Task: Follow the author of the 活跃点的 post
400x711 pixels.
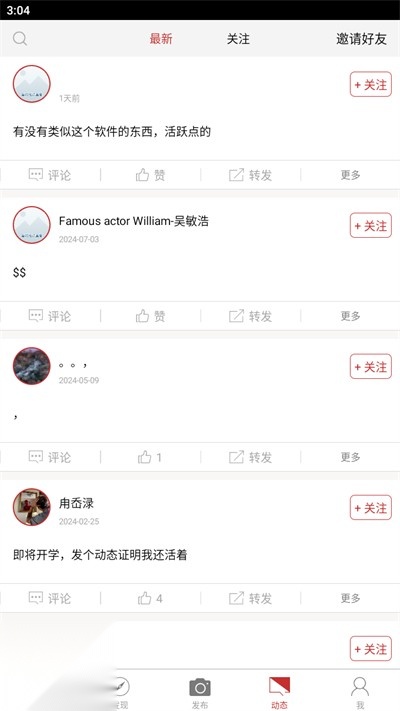Action: coord(371,84)
